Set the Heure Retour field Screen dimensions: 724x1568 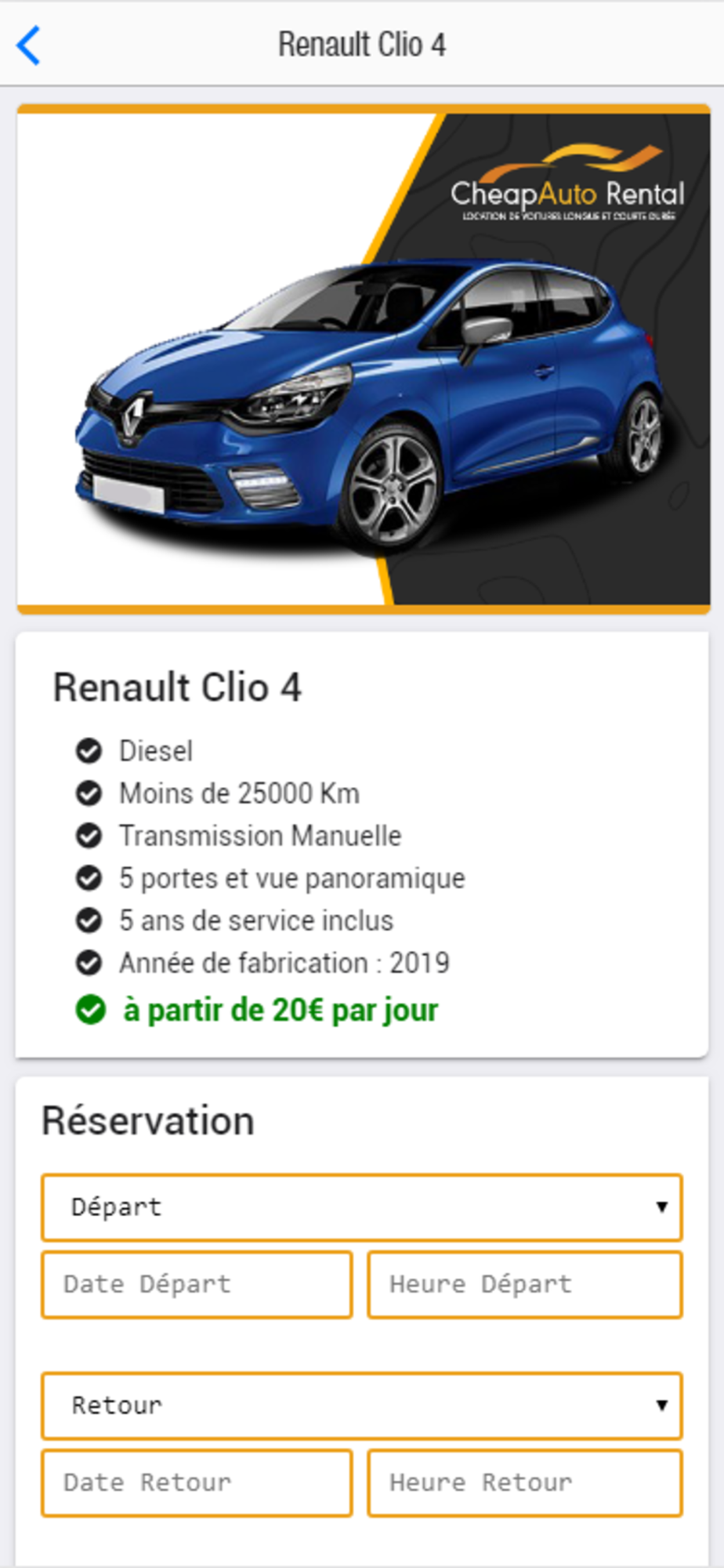tap(525, 1483)
